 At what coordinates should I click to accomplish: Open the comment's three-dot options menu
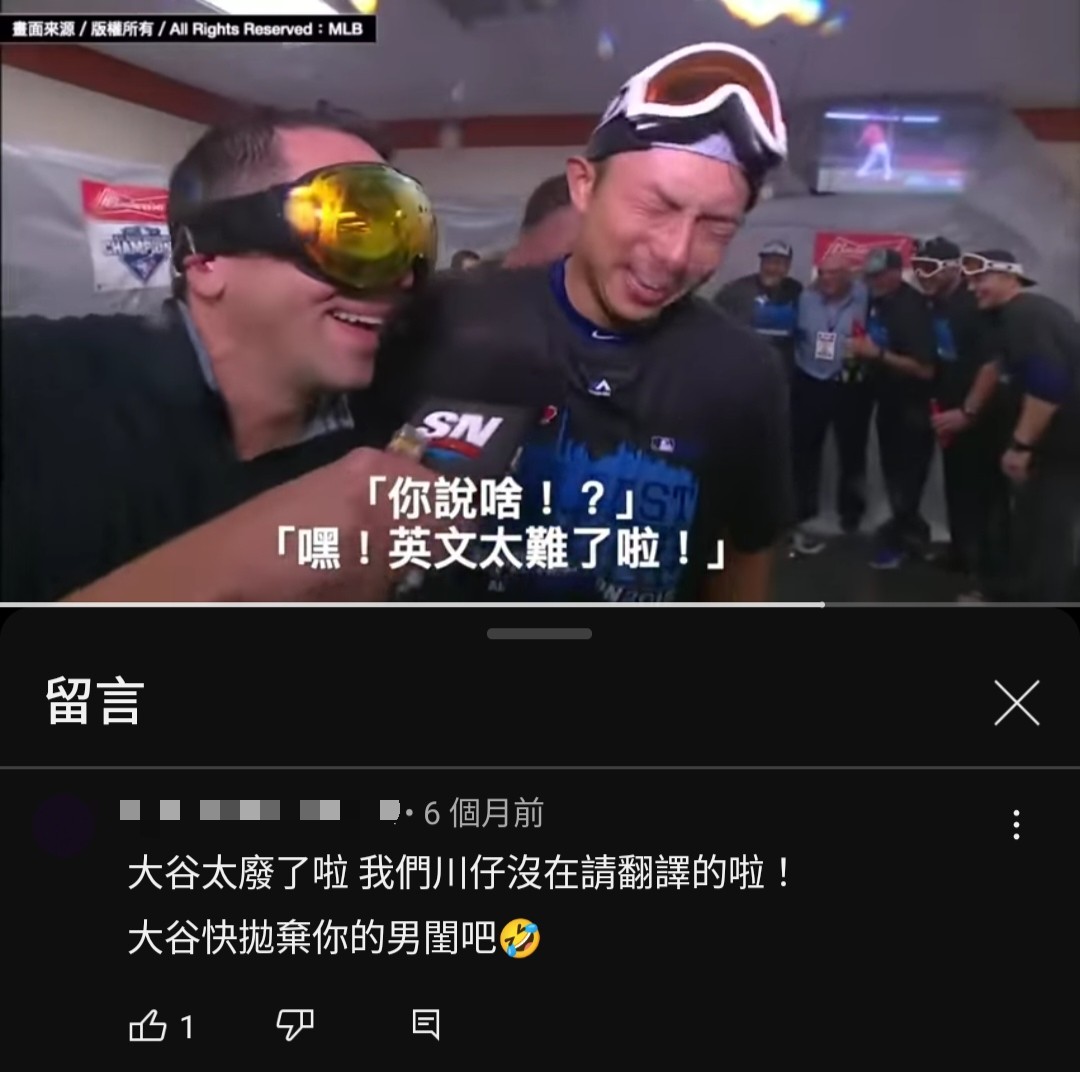pyautogui.click(x=1016, y=825)
